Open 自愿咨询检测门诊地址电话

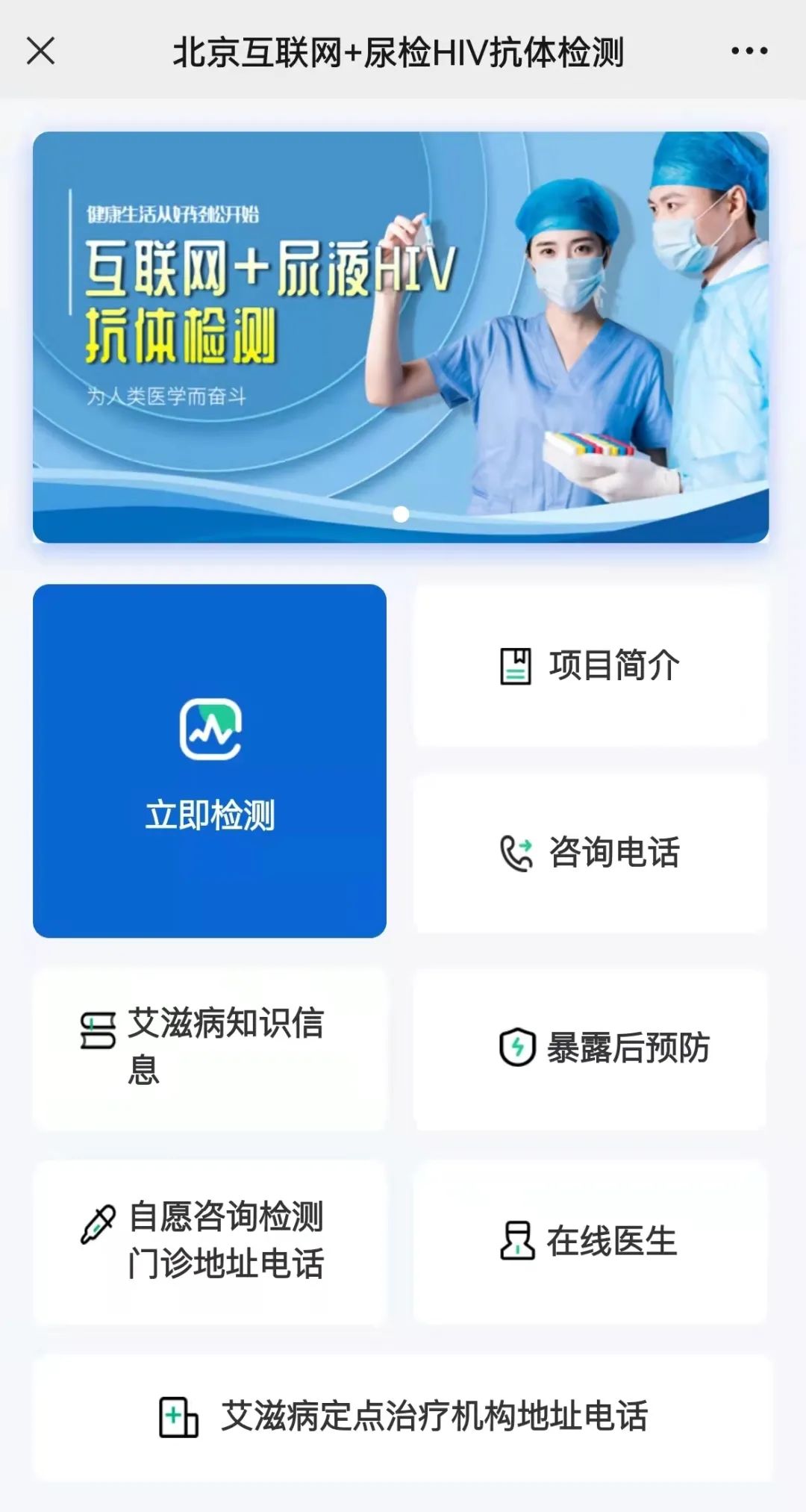[210, 1241]
